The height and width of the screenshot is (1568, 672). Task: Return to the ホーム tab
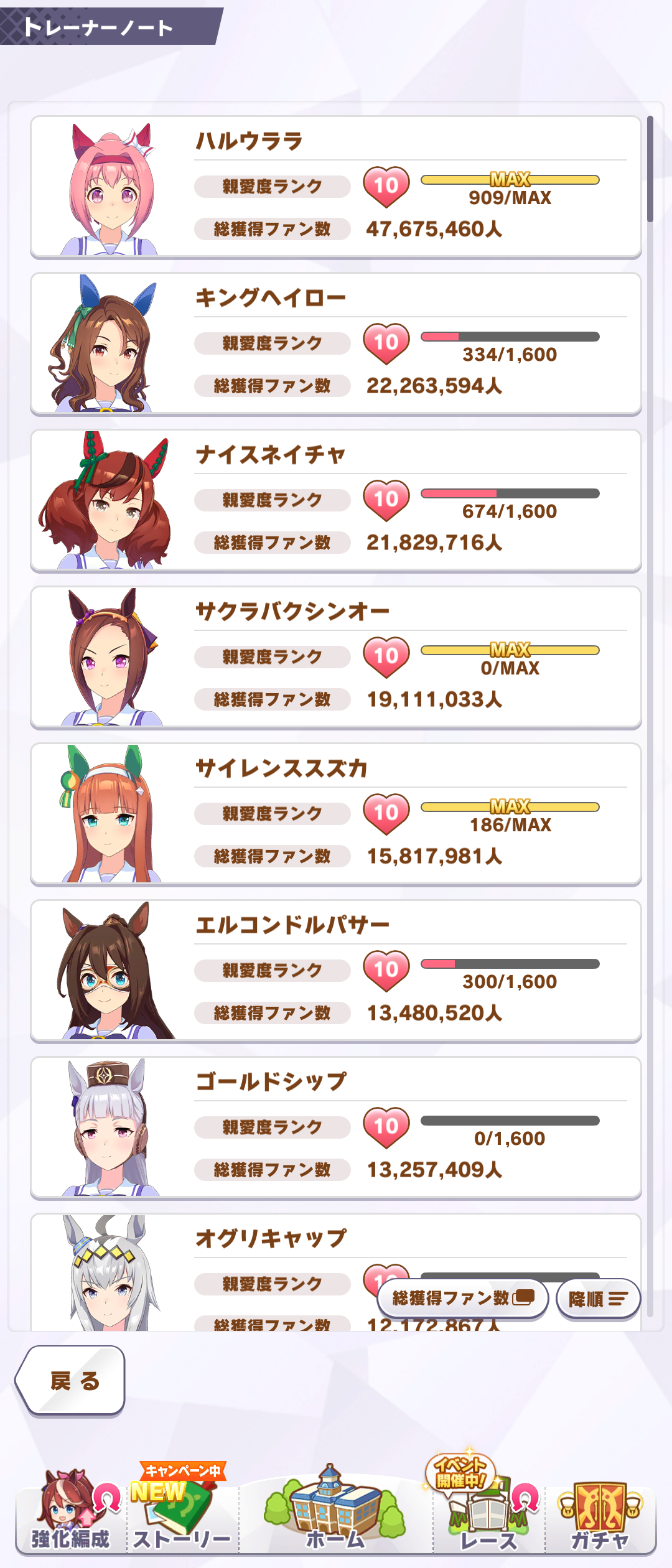335,1512
